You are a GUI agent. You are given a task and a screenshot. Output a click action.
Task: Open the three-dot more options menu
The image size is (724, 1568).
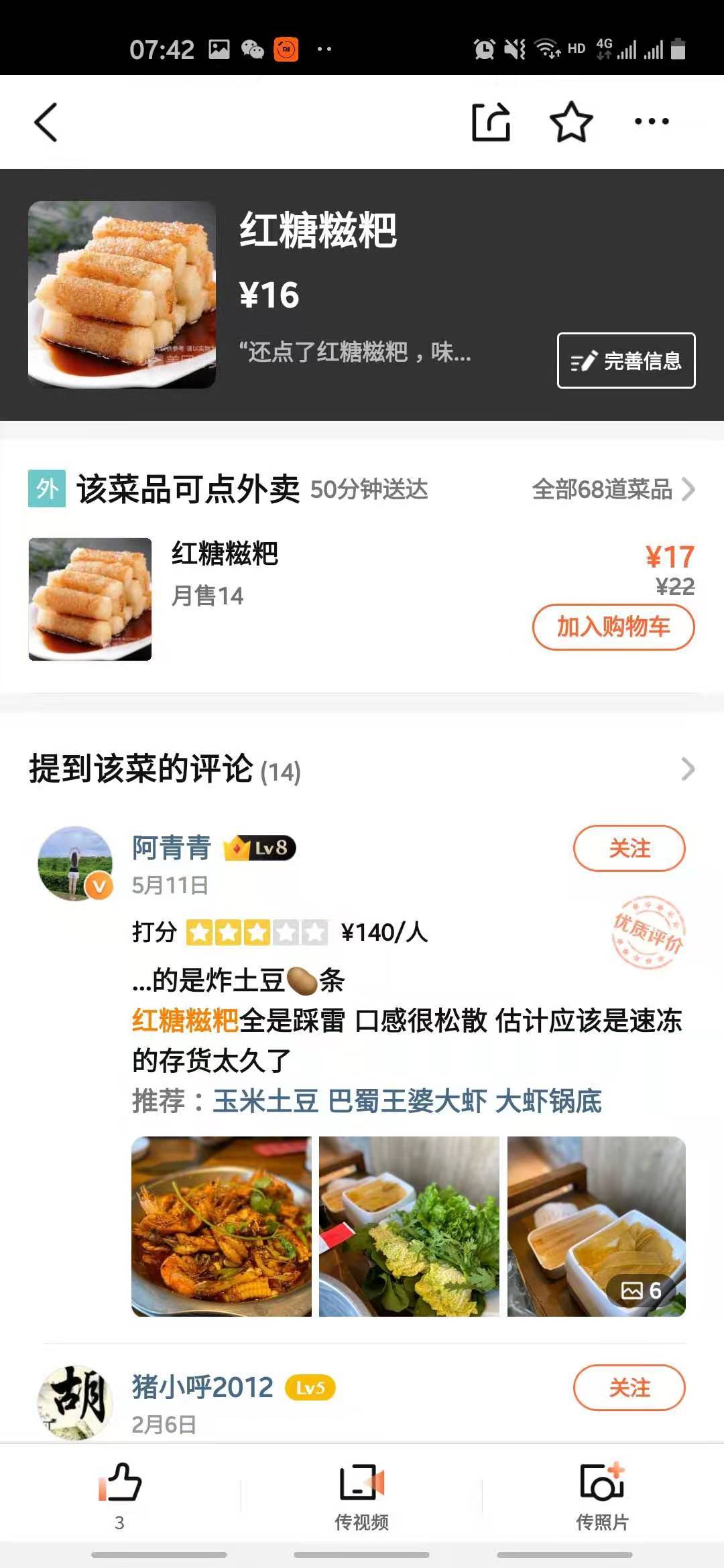(x=649, y=121)
